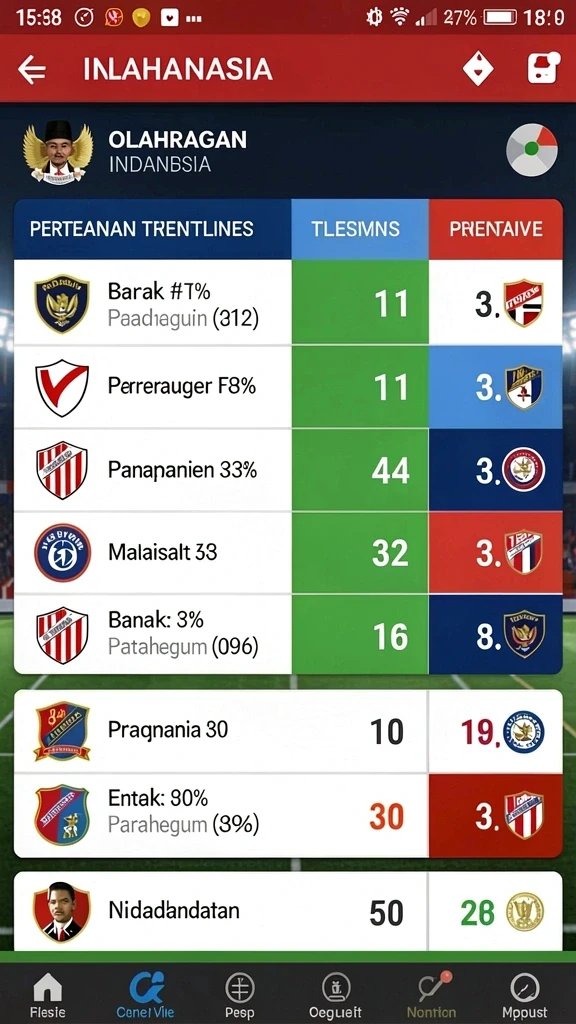Switch to the Mppust tab
The width and height of the screenshot is (576, 1024).
[525, 995]
